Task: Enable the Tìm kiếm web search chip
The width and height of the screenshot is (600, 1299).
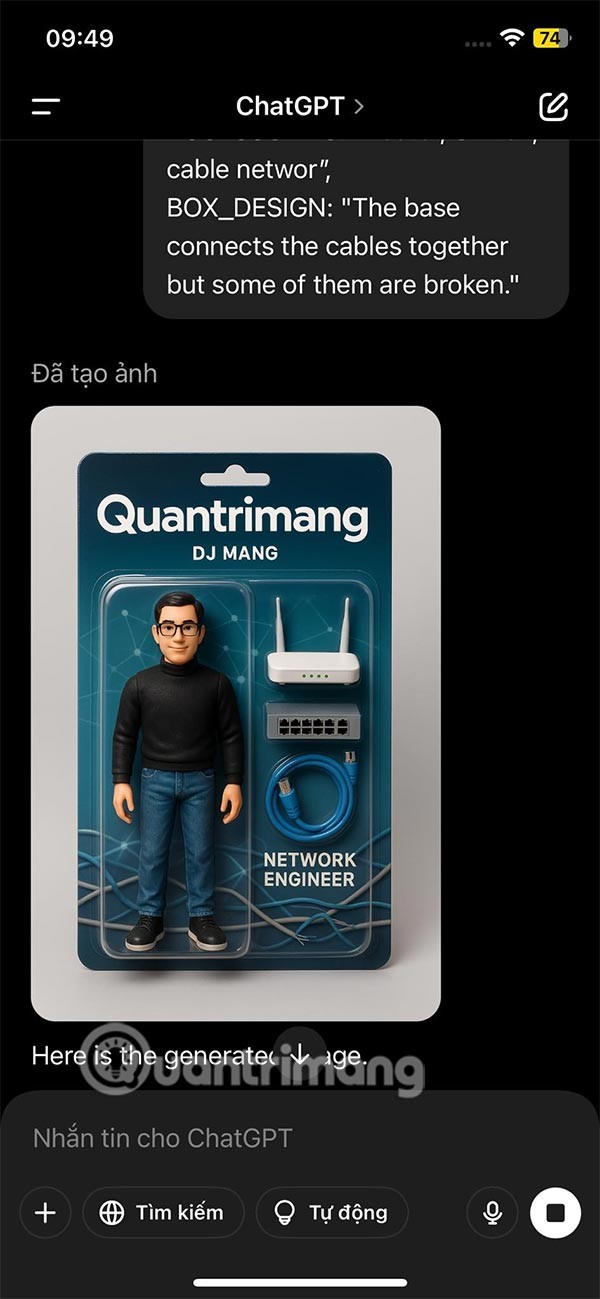Action: point(163,1213)
